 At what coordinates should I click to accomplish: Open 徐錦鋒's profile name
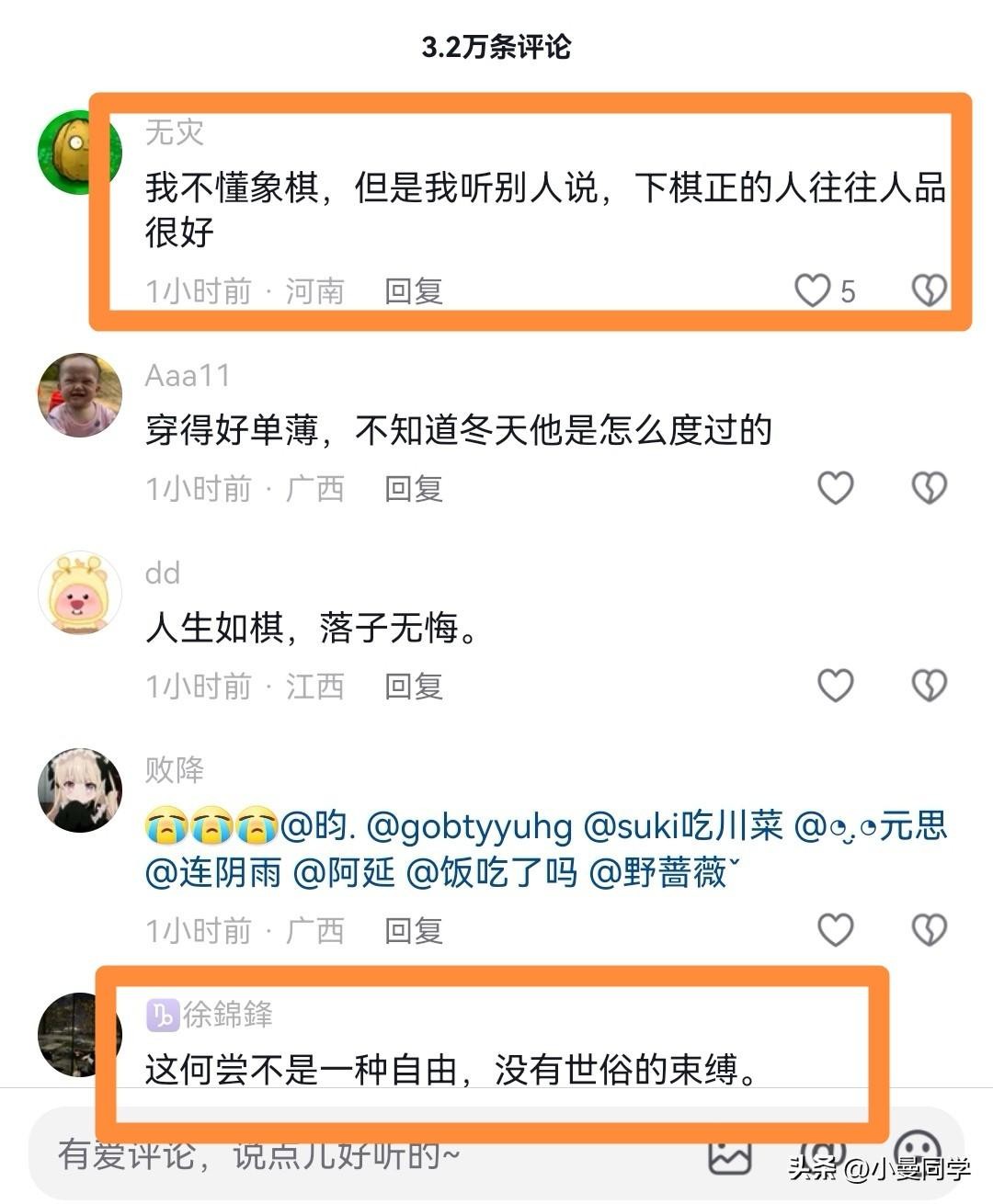click(227, 1014)
